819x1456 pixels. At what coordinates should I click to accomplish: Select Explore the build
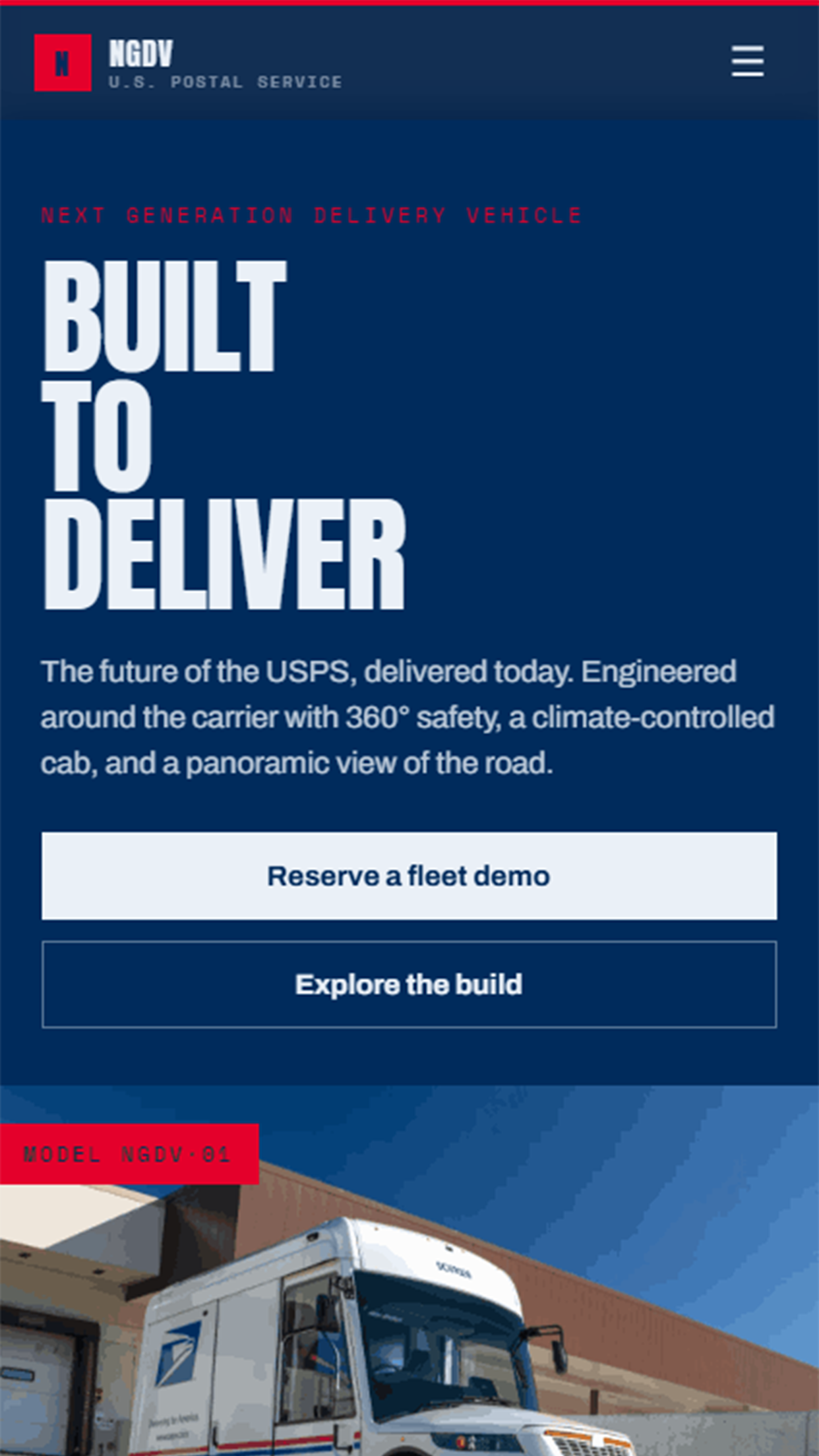409,985
